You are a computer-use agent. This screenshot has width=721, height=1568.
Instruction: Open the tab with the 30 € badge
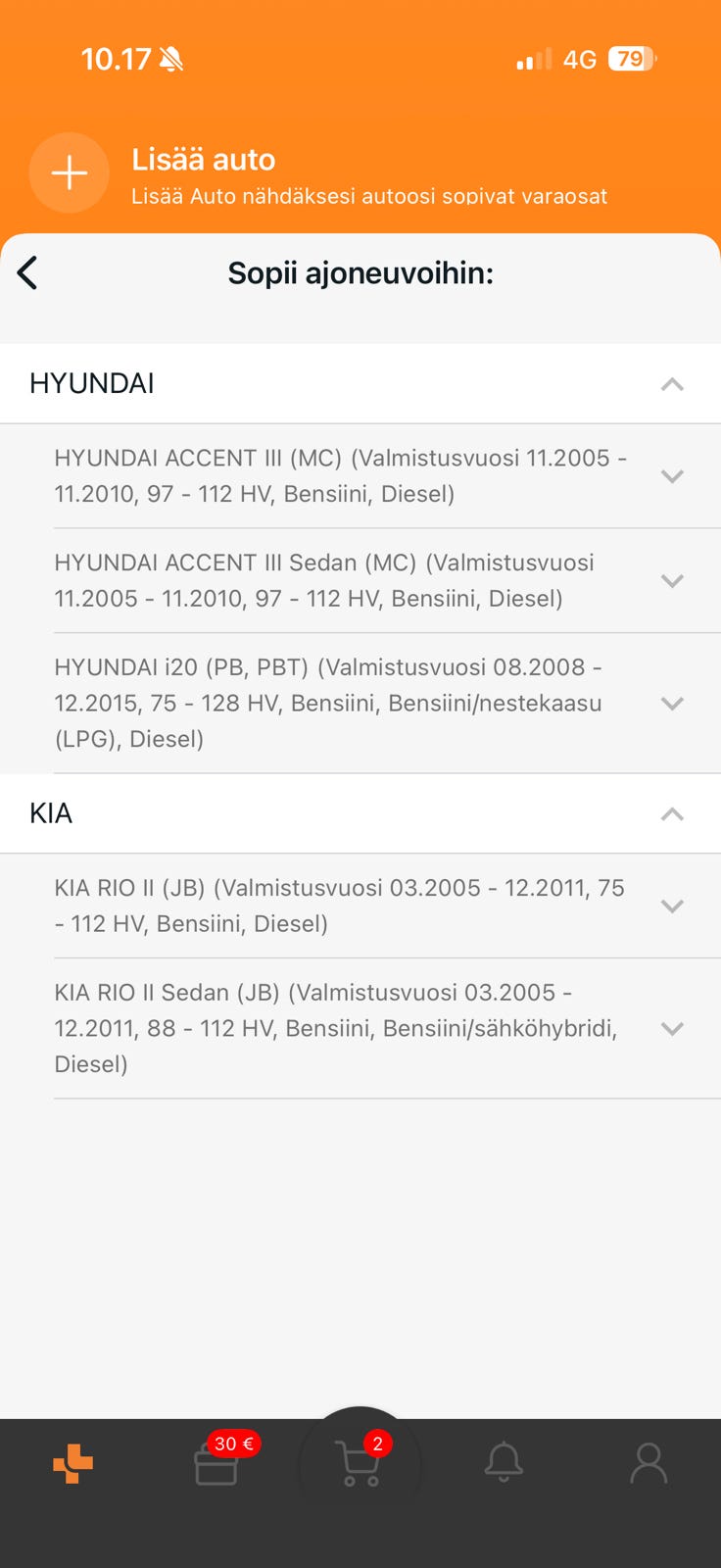tap(217, 1464)
